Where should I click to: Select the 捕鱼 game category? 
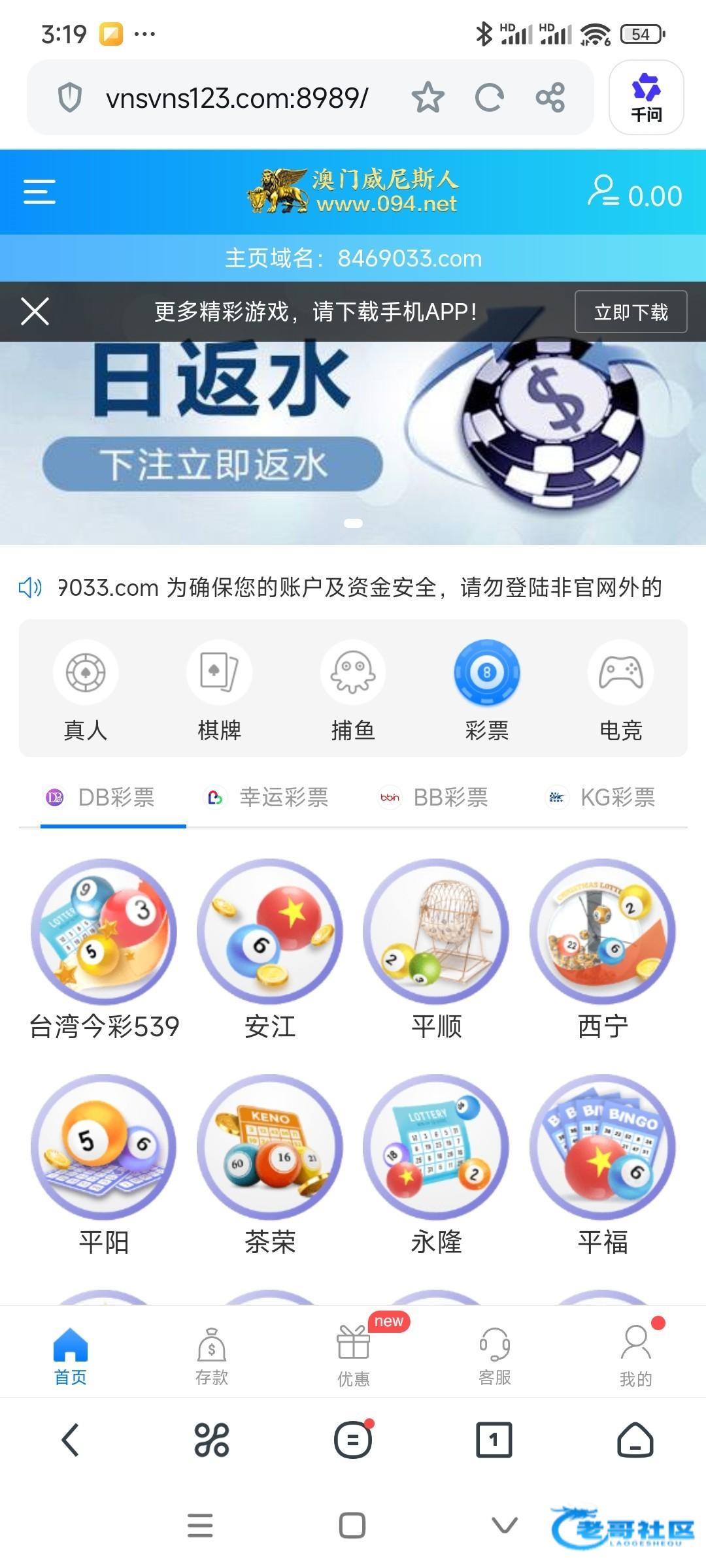click(x=353, y=689)
